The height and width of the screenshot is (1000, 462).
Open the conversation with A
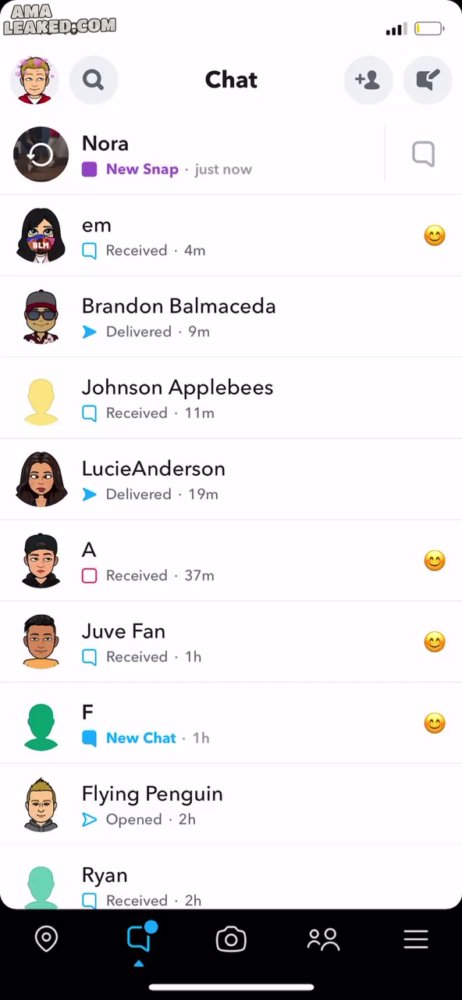pos(231,561)
